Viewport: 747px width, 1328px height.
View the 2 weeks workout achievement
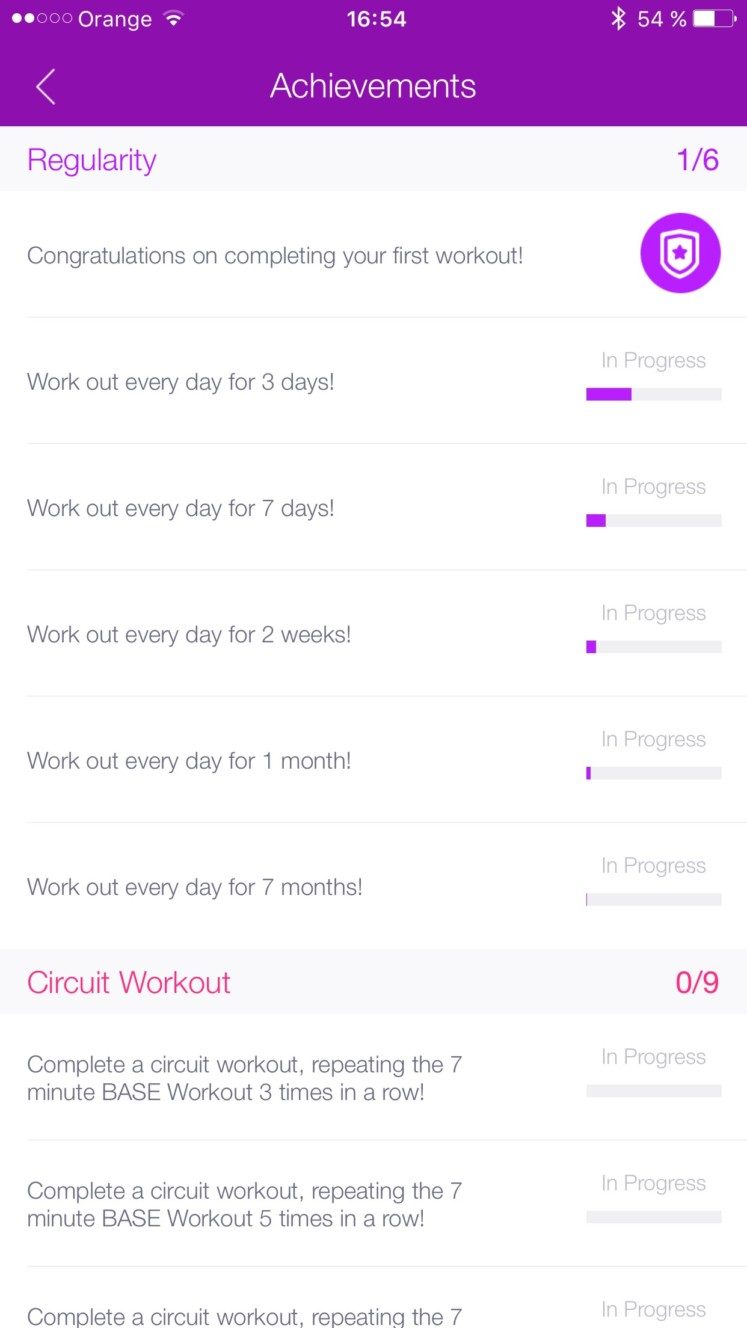coord(373,633)
